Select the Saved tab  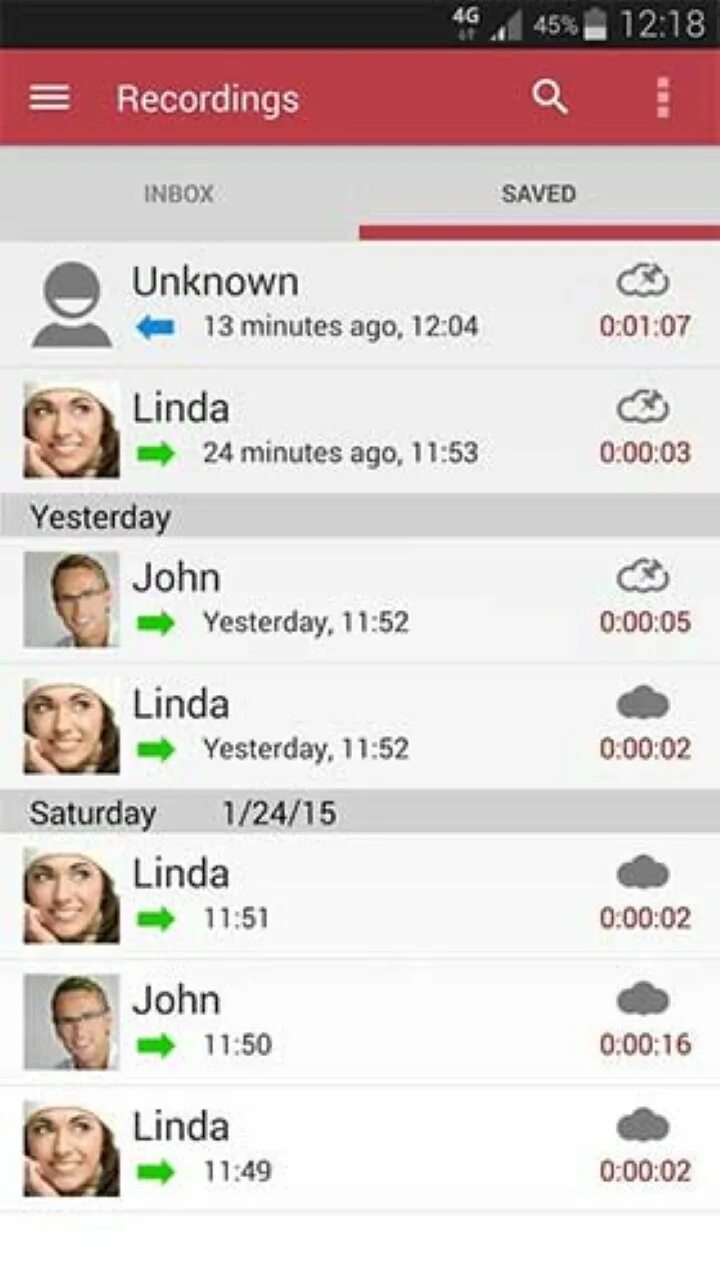click(x=538, y=194)
